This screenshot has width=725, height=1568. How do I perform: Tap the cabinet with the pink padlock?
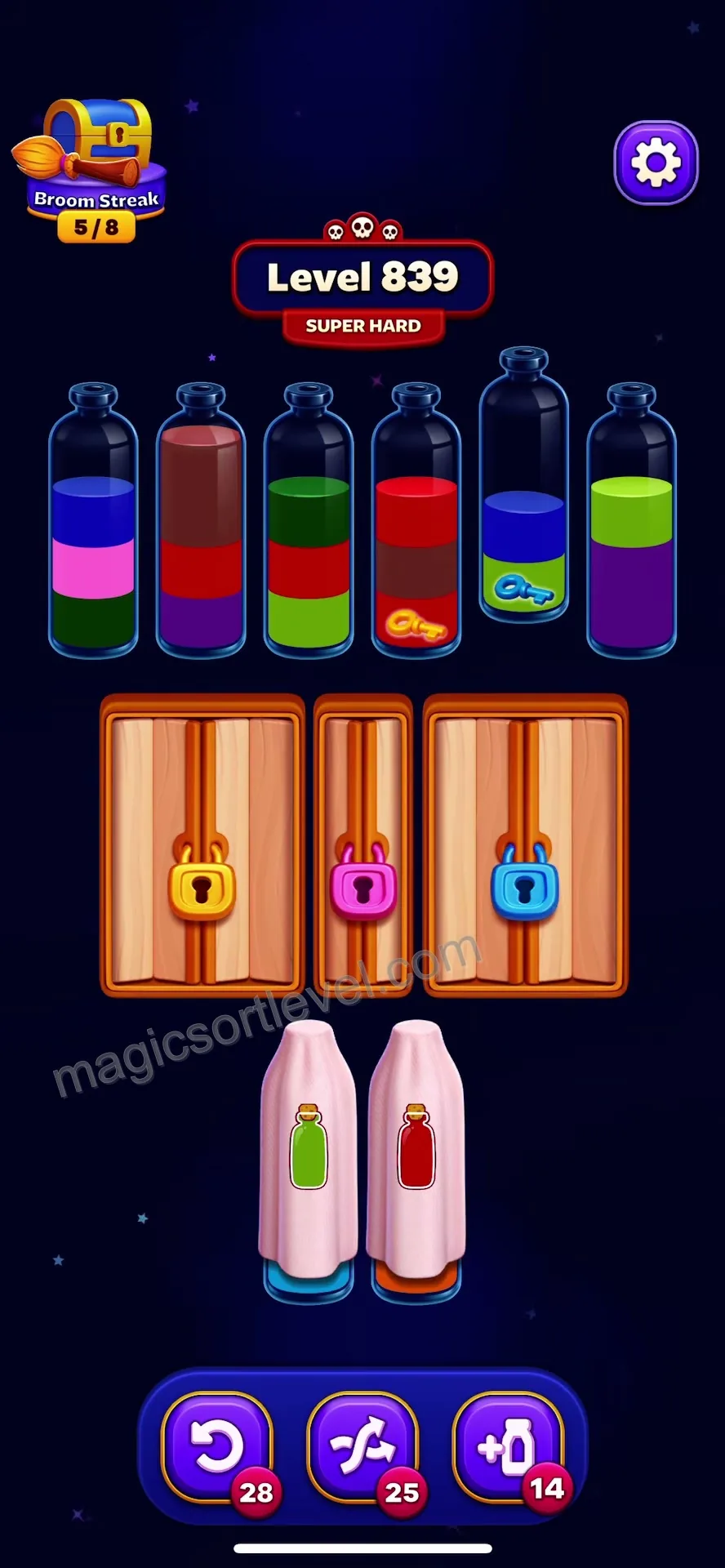pyautogui.click(x=363, y=845)
